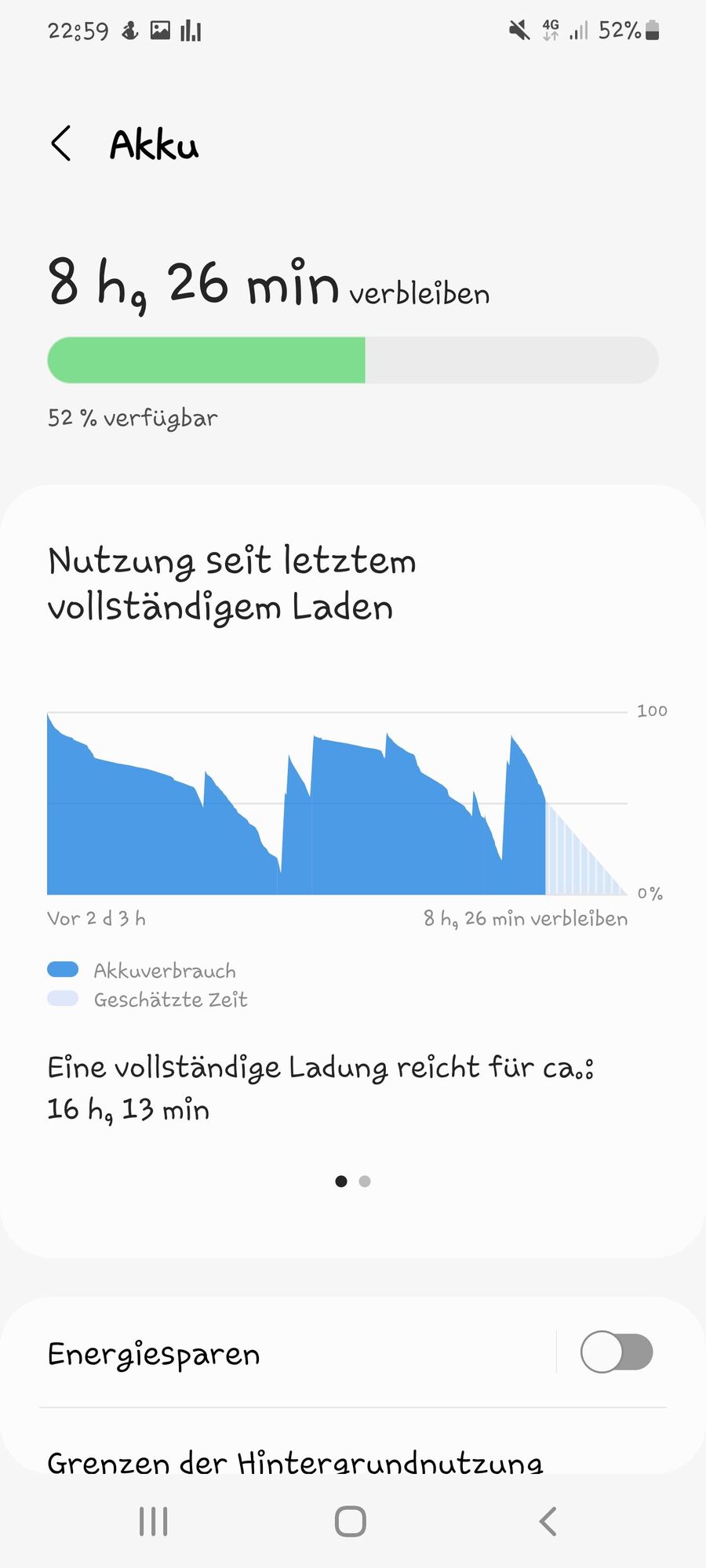The width and height of the screenshot is (706, 1568).
Task: Switch to the second usage chart page
Action: pyautogui.click(x=365, y=1181)
